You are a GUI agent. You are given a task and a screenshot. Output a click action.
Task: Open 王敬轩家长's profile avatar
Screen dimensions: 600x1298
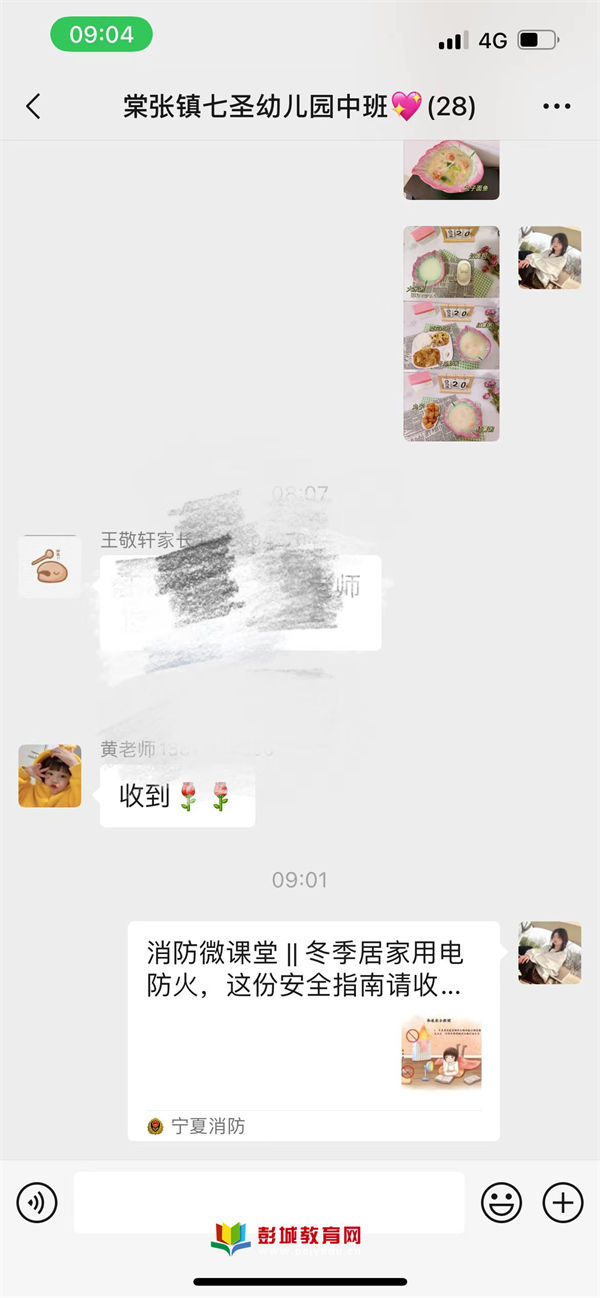(x=50, y=567)
